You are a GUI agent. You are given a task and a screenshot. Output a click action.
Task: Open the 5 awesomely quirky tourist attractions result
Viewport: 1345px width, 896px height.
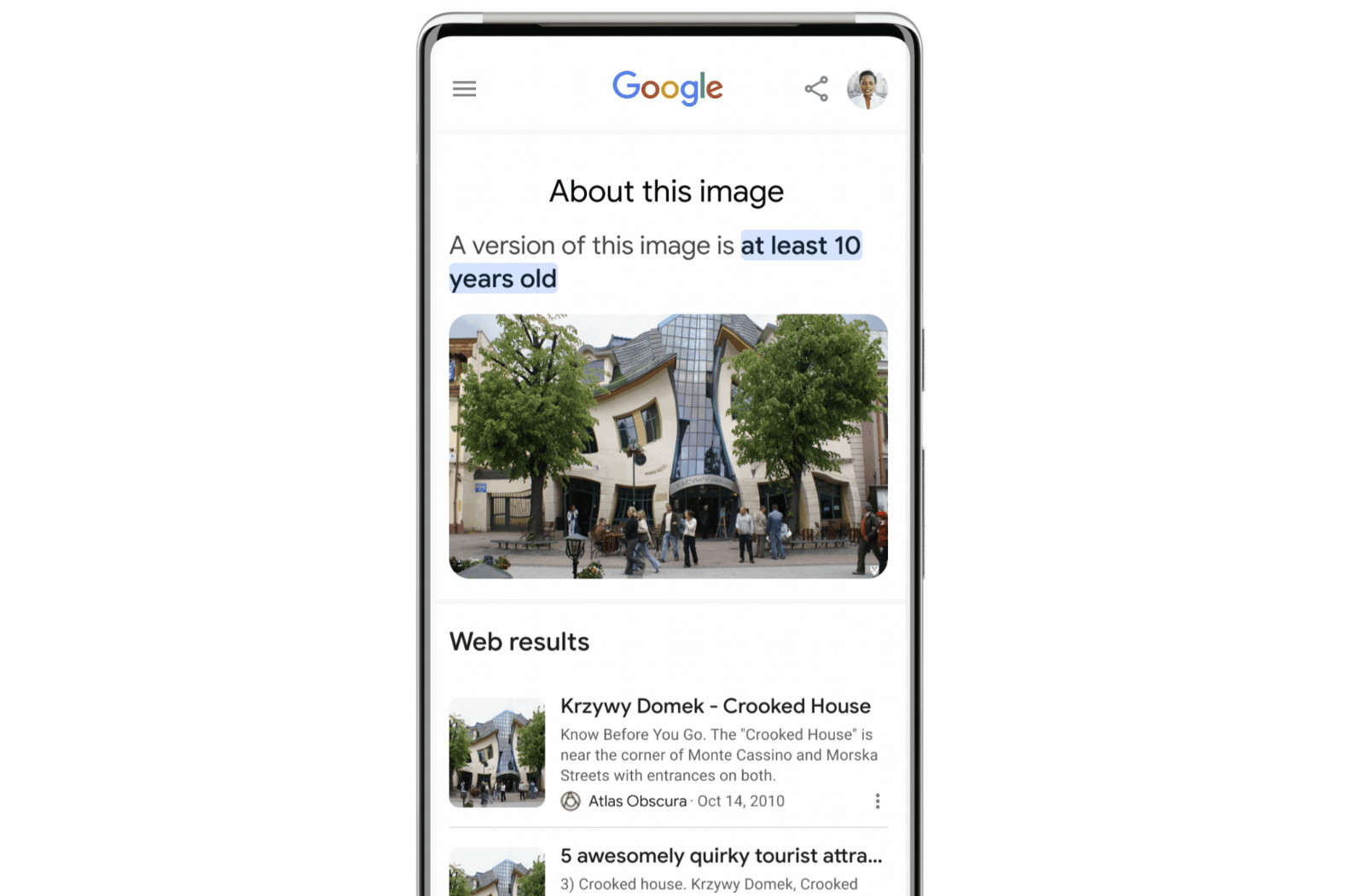tap(721, 855)
